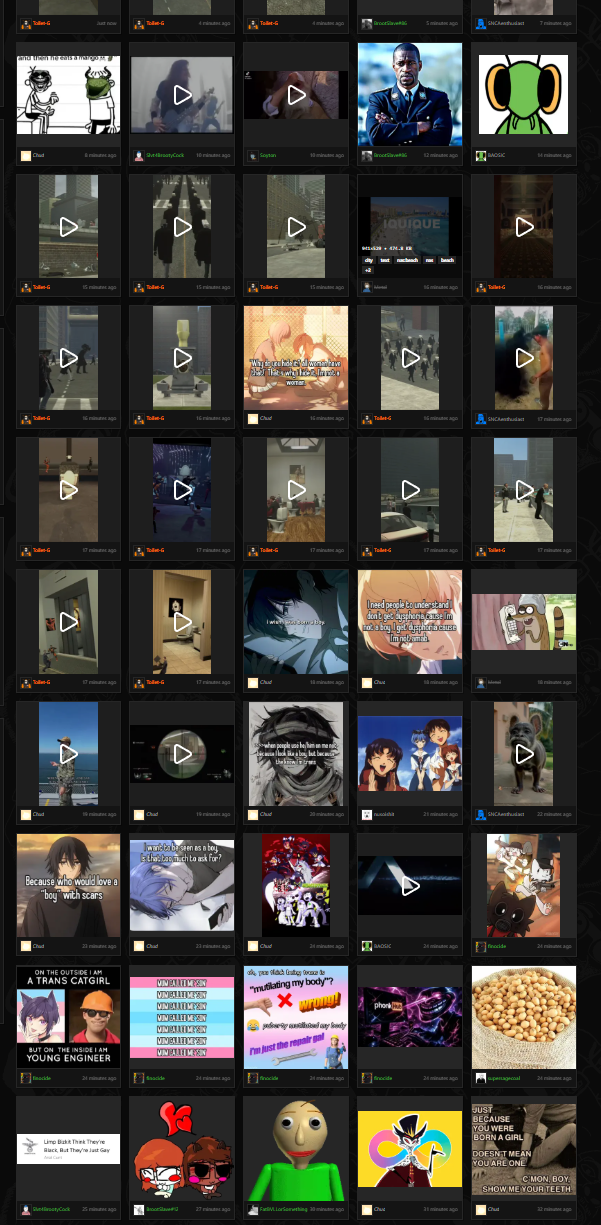Open the 'born a girl' meme tile
601x1225 pixels.
523,1148
